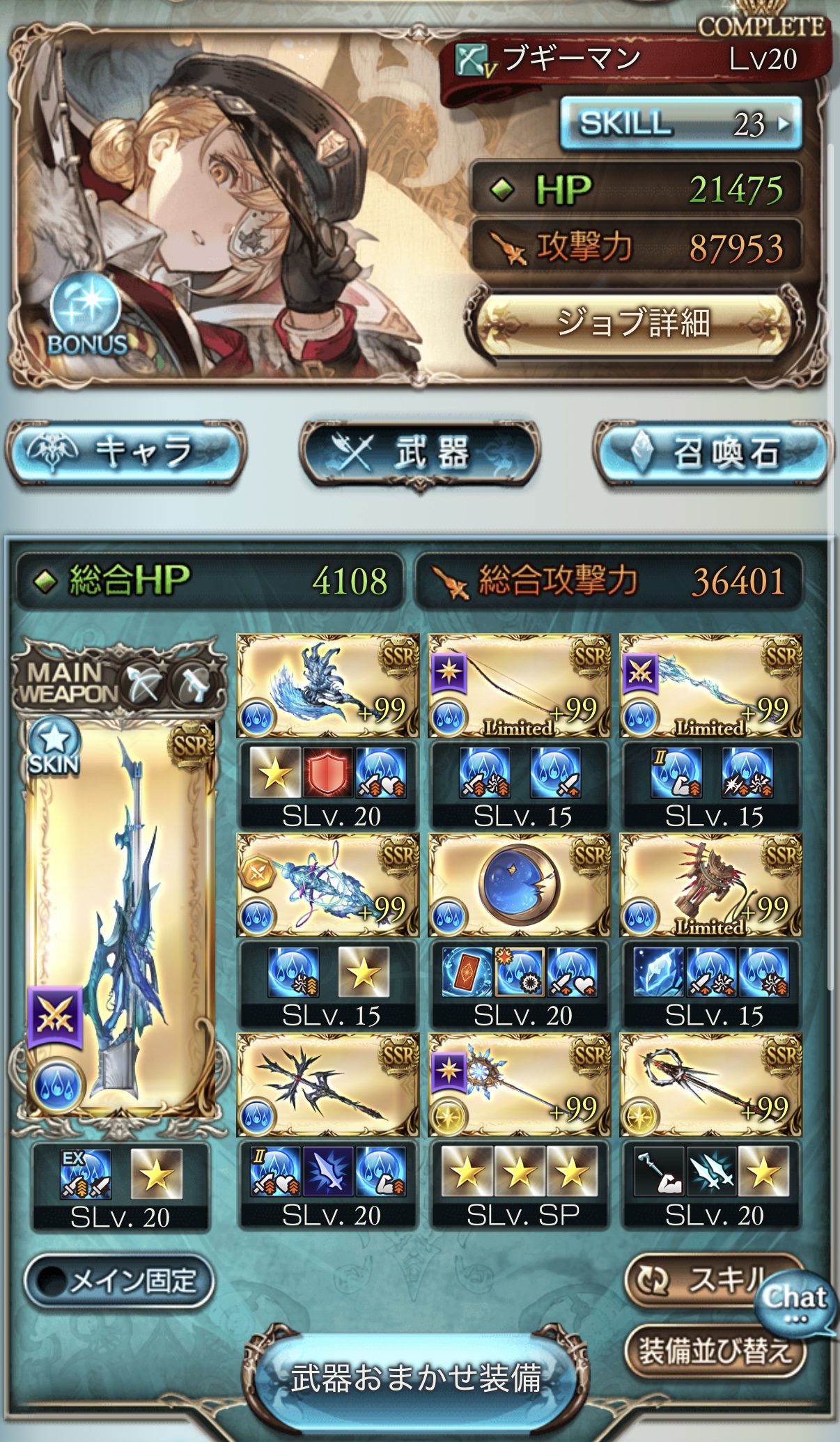Image resolution: width=840 pixels, height=1442 pixels.
Task: Tap 武器おまかせ装備 auto-equip button
Action: [x=417, y=1377]
